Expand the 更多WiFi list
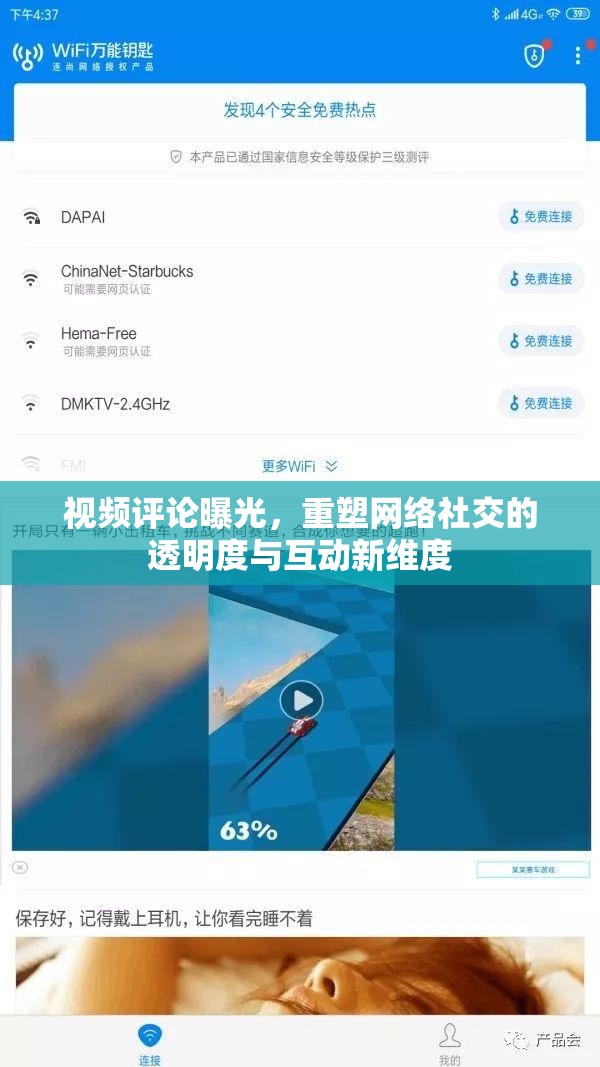 coord(300,465)
